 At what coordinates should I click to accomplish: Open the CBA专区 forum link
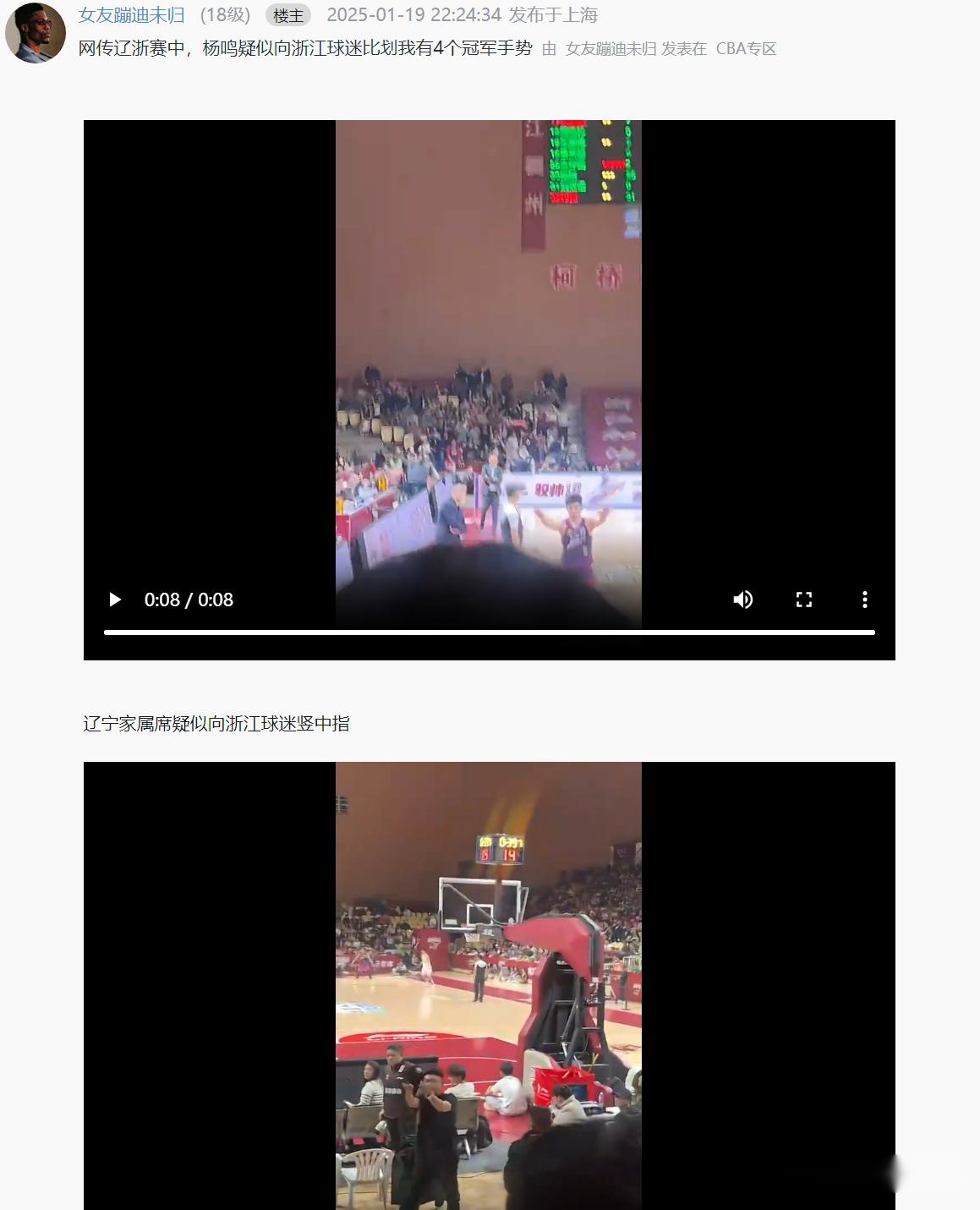click(x=746, y=49)
